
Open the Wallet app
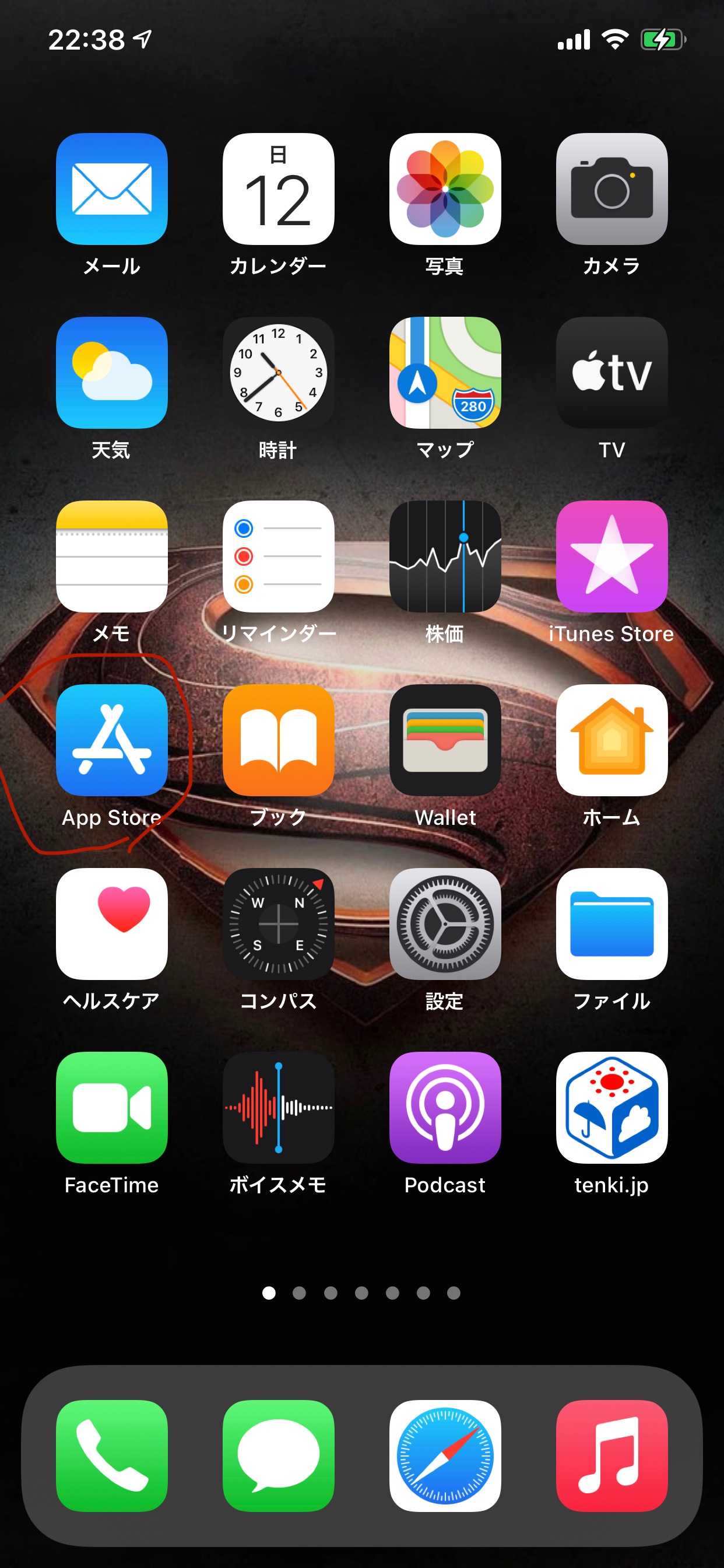coord(445,740)
